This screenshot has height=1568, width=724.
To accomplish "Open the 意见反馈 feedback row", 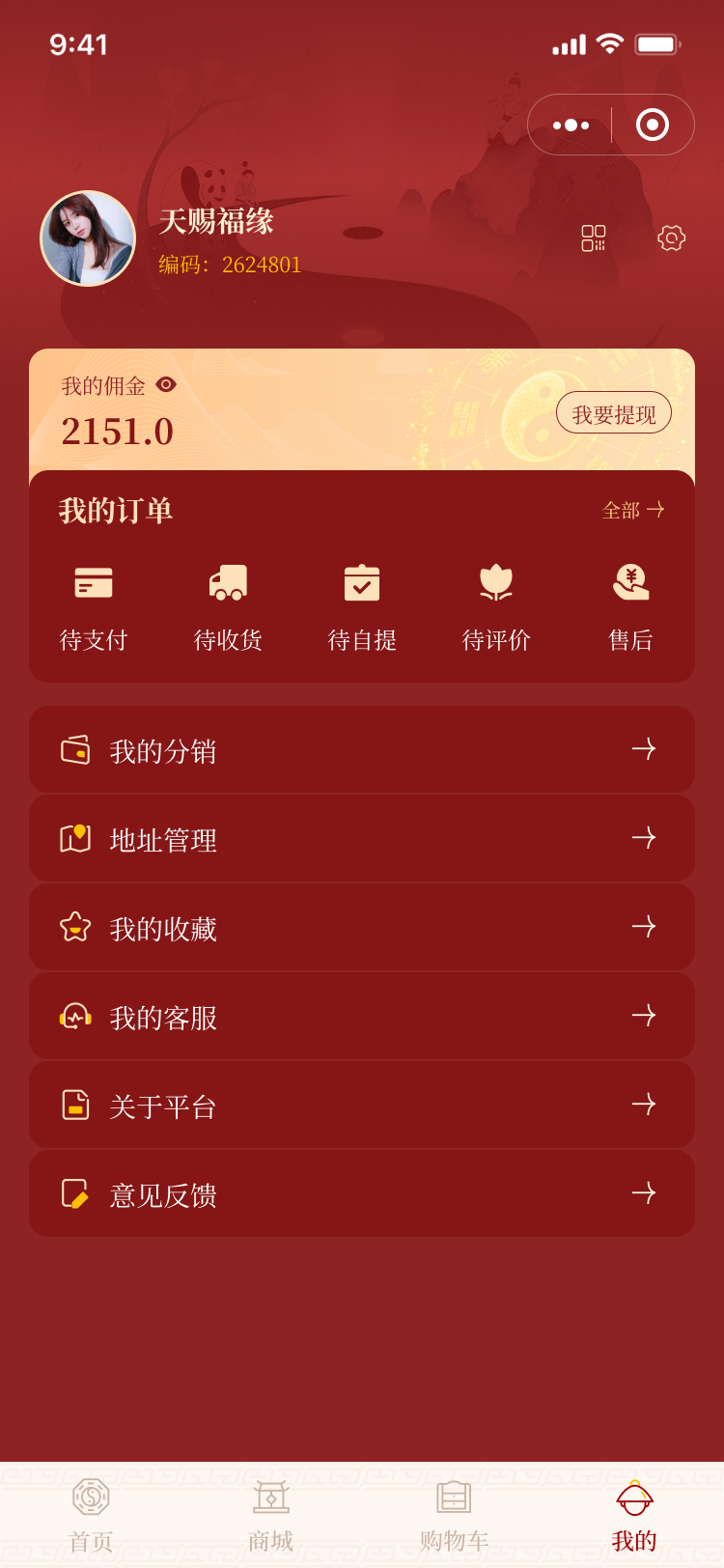I will click(x=362, y=1193).
